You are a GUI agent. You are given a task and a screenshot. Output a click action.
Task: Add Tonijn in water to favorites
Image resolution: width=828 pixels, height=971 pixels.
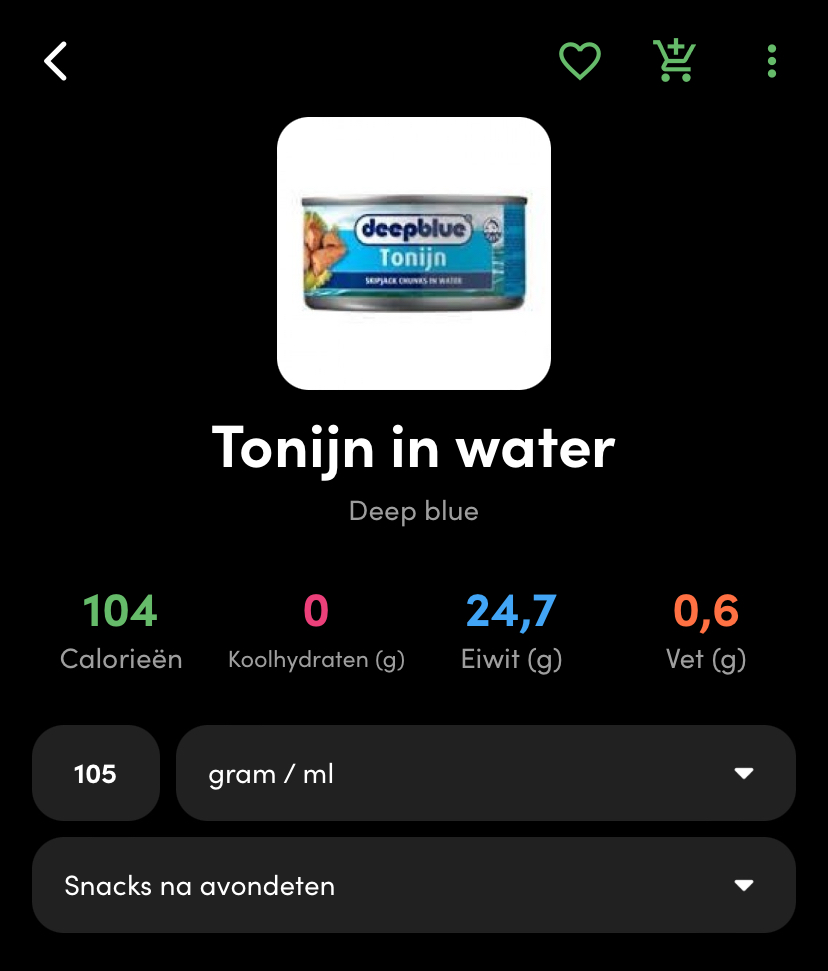[579, 61]
